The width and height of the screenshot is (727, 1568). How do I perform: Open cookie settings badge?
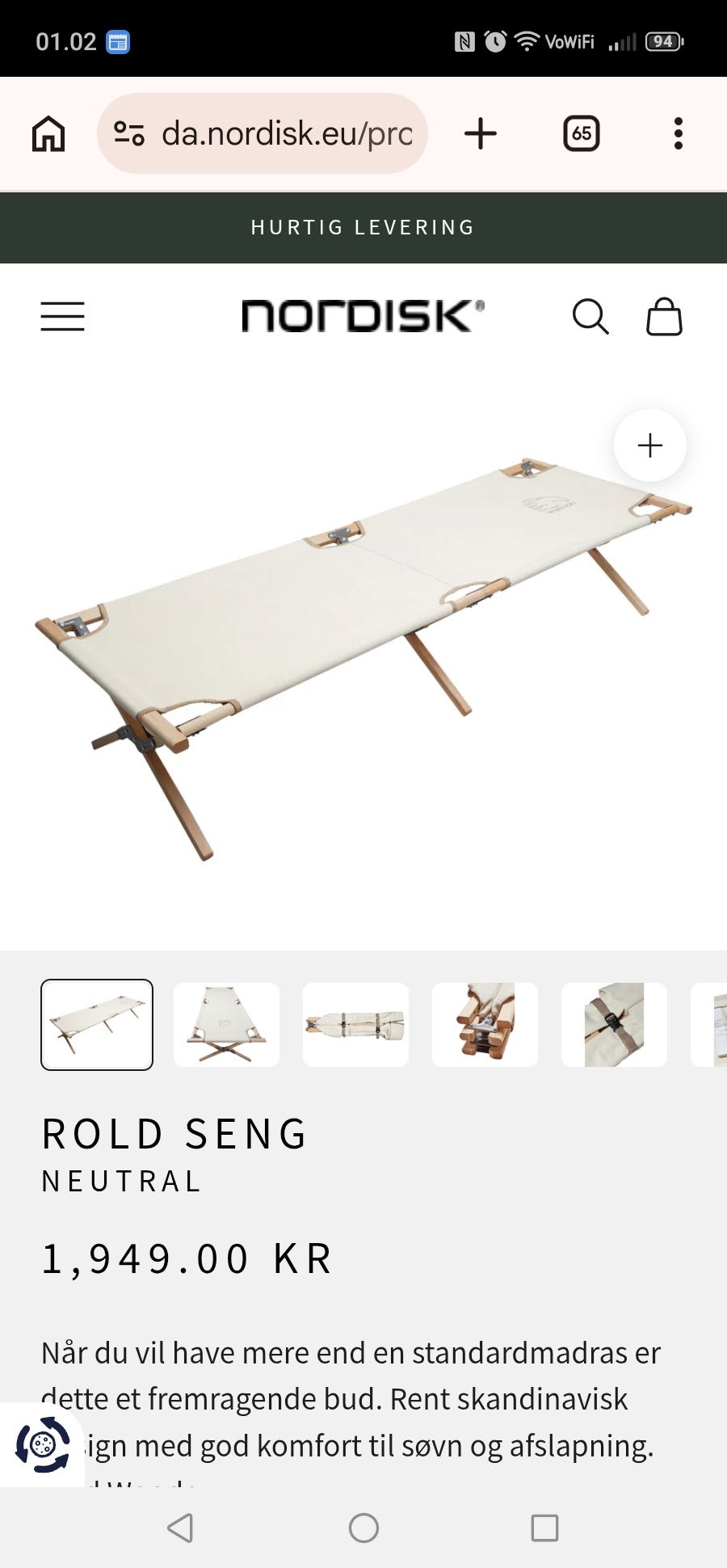click(43, 1445)
